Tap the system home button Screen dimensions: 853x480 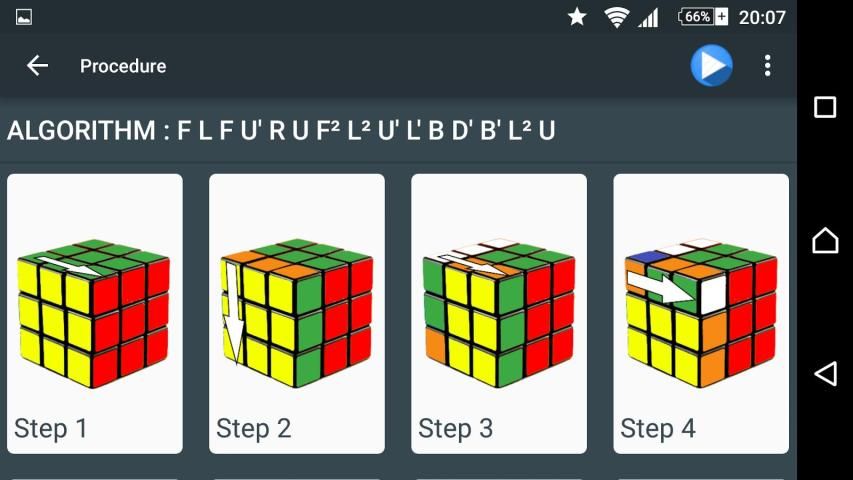(825, 240)
